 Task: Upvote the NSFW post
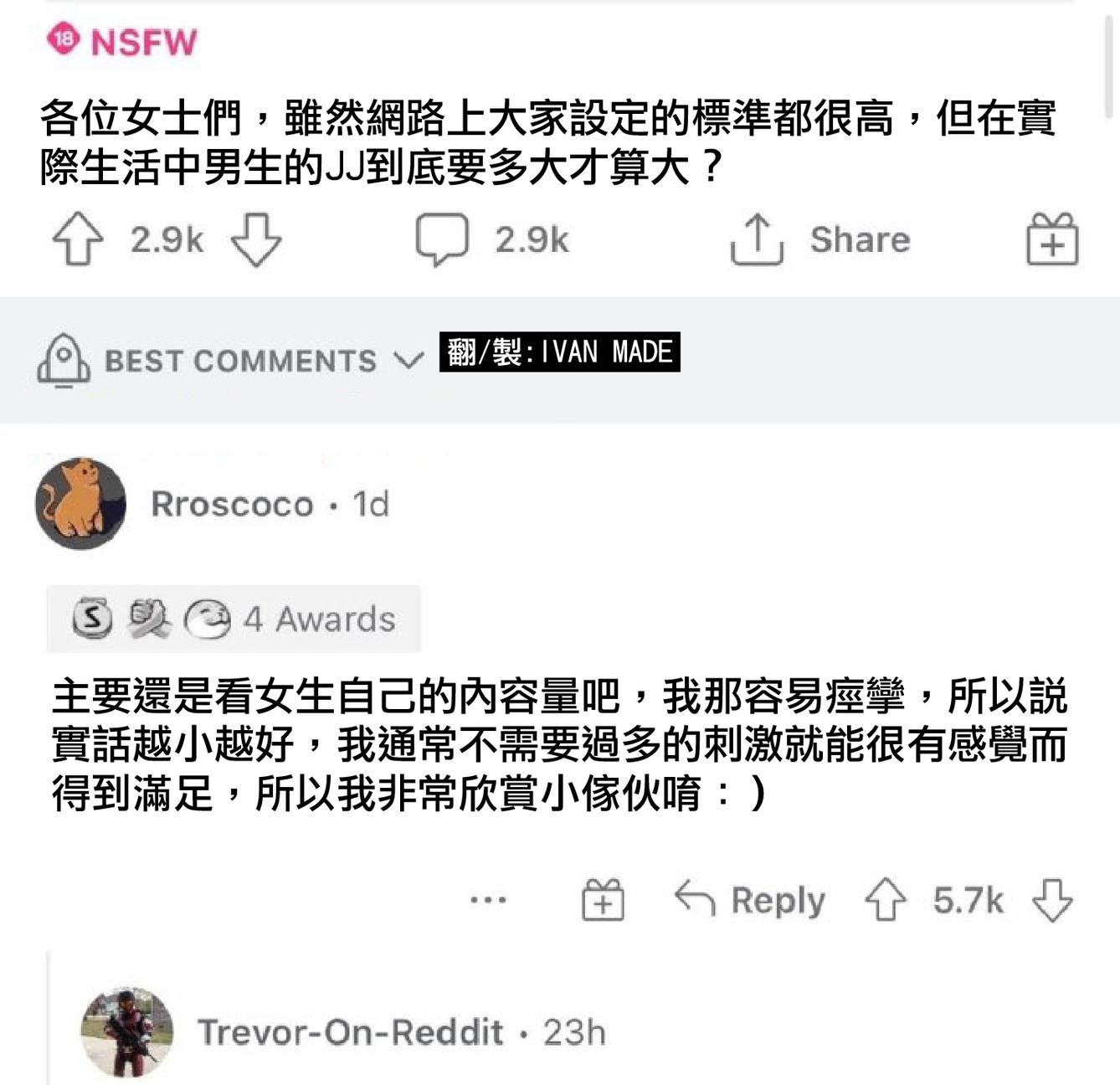click(x=78, y=239)
